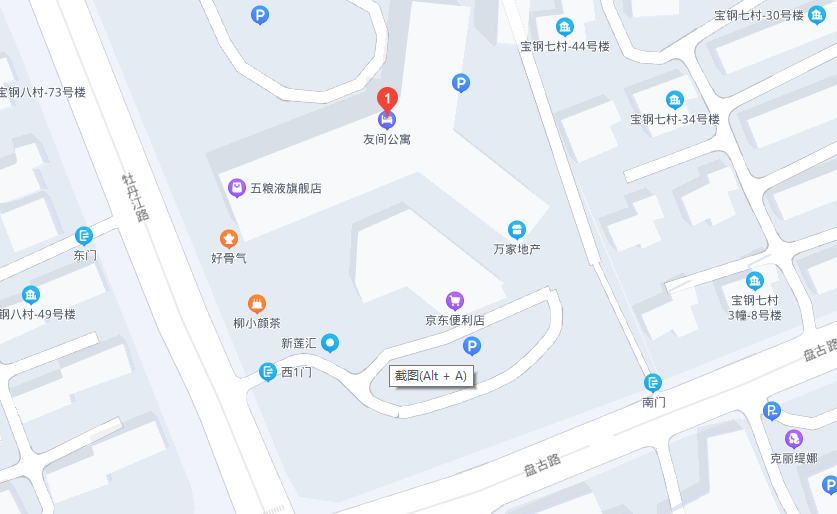Open the 宝钢七村-34号楼 building marker
Screen dimensions: 837x514
click(x=675, y=99)
